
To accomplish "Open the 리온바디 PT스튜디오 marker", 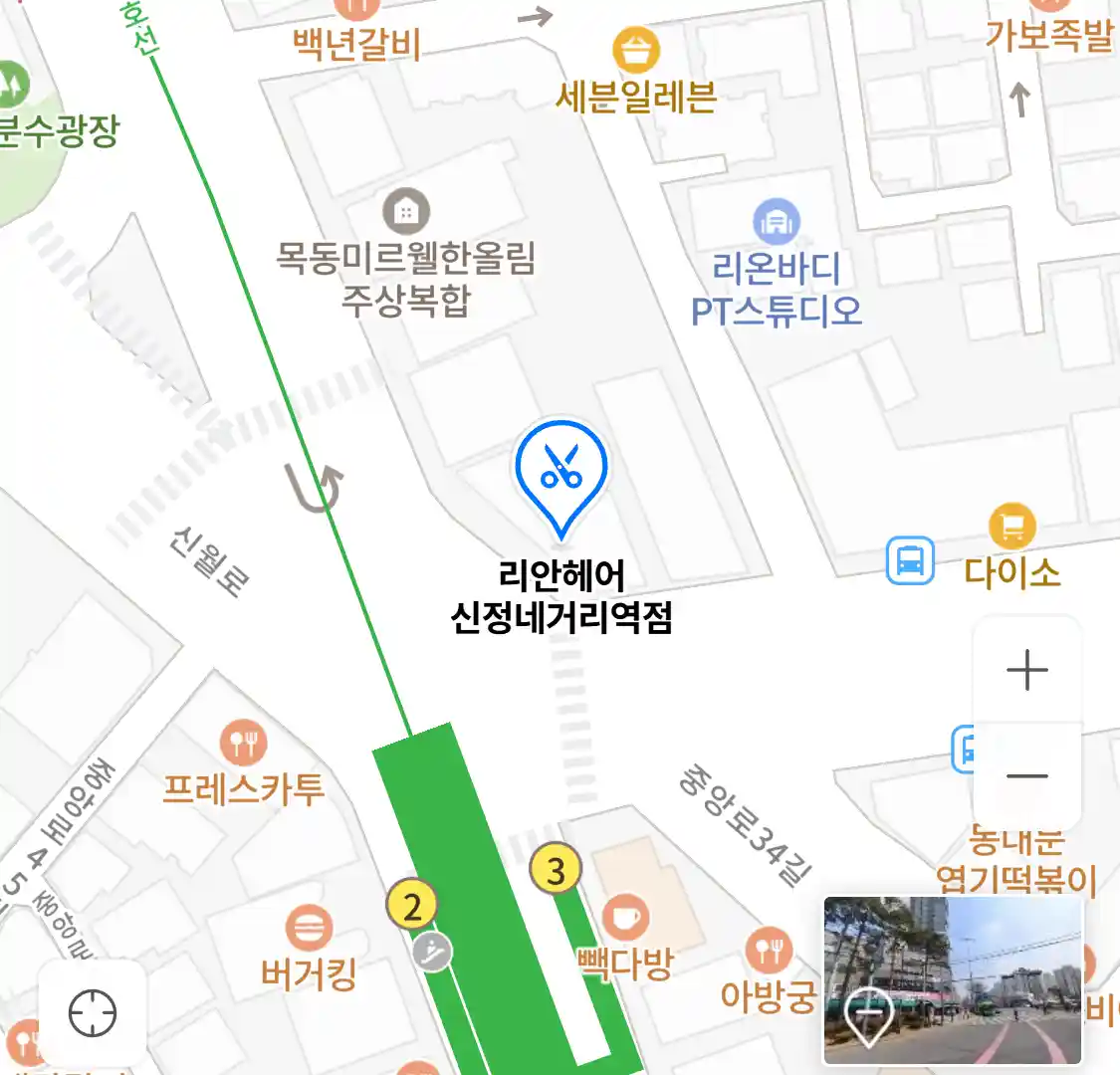I will point(777,222).
